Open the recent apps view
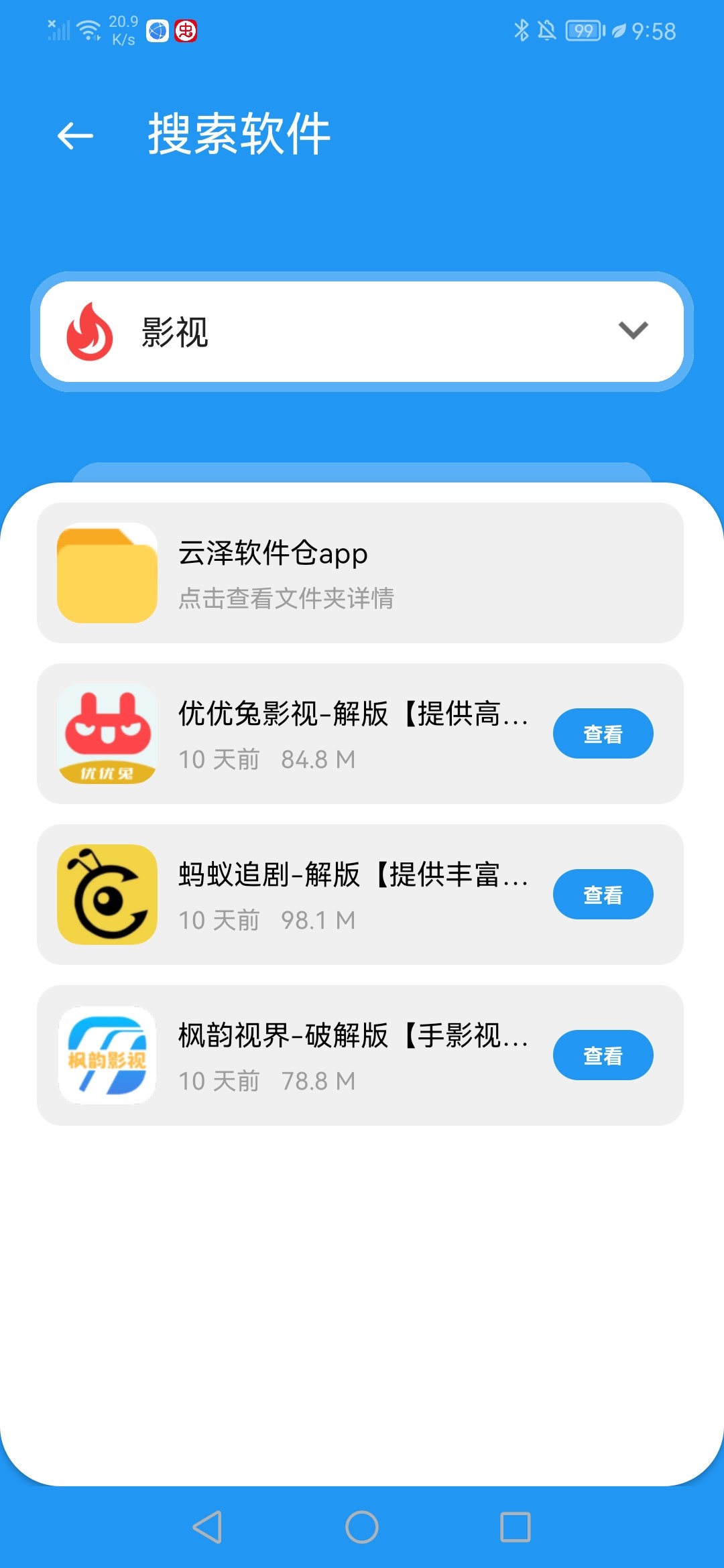This screenshot has height=1568, width=724. [x=516, y=1527]
